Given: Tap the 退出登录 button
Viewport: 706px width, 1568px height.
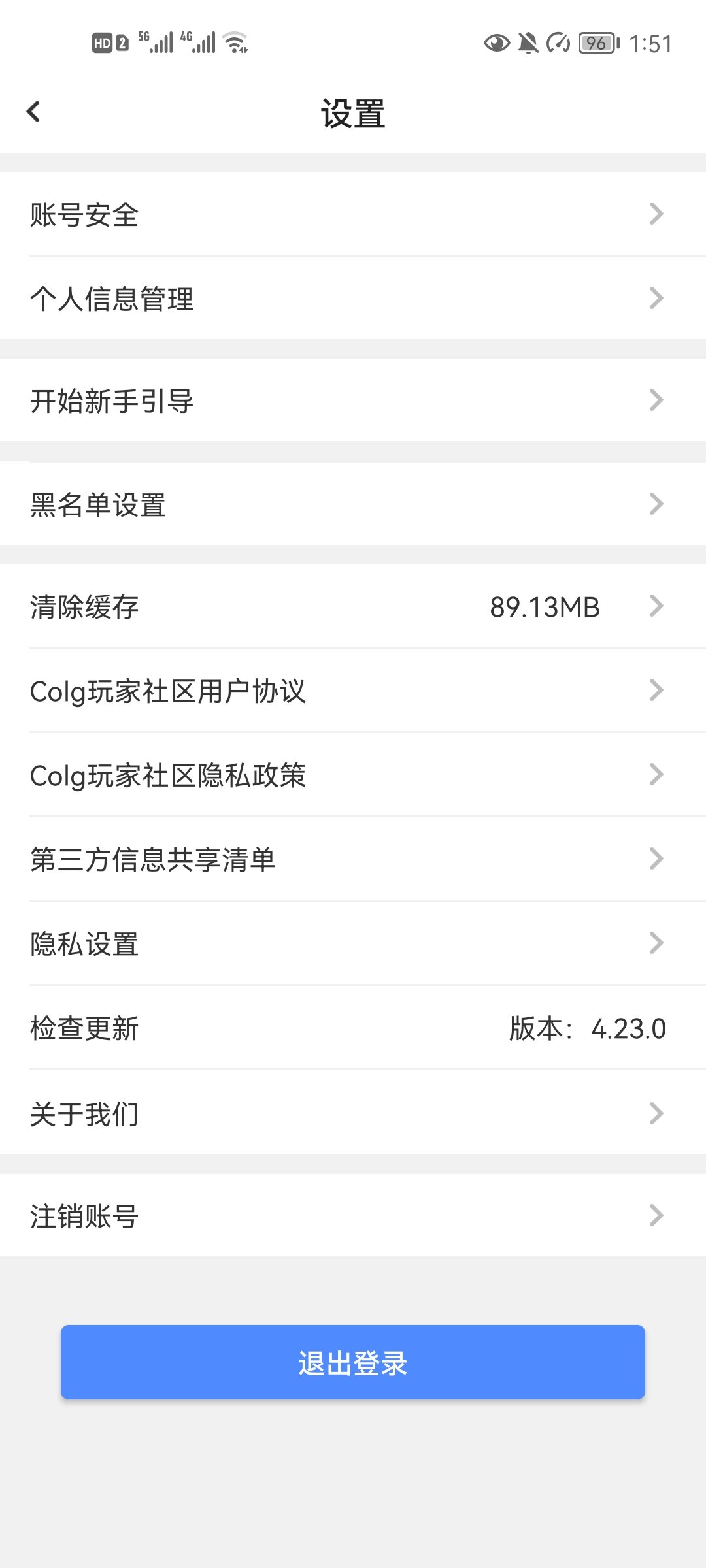Looking at the screenshot, I should pyautogui.click(x=353, y=1362).
